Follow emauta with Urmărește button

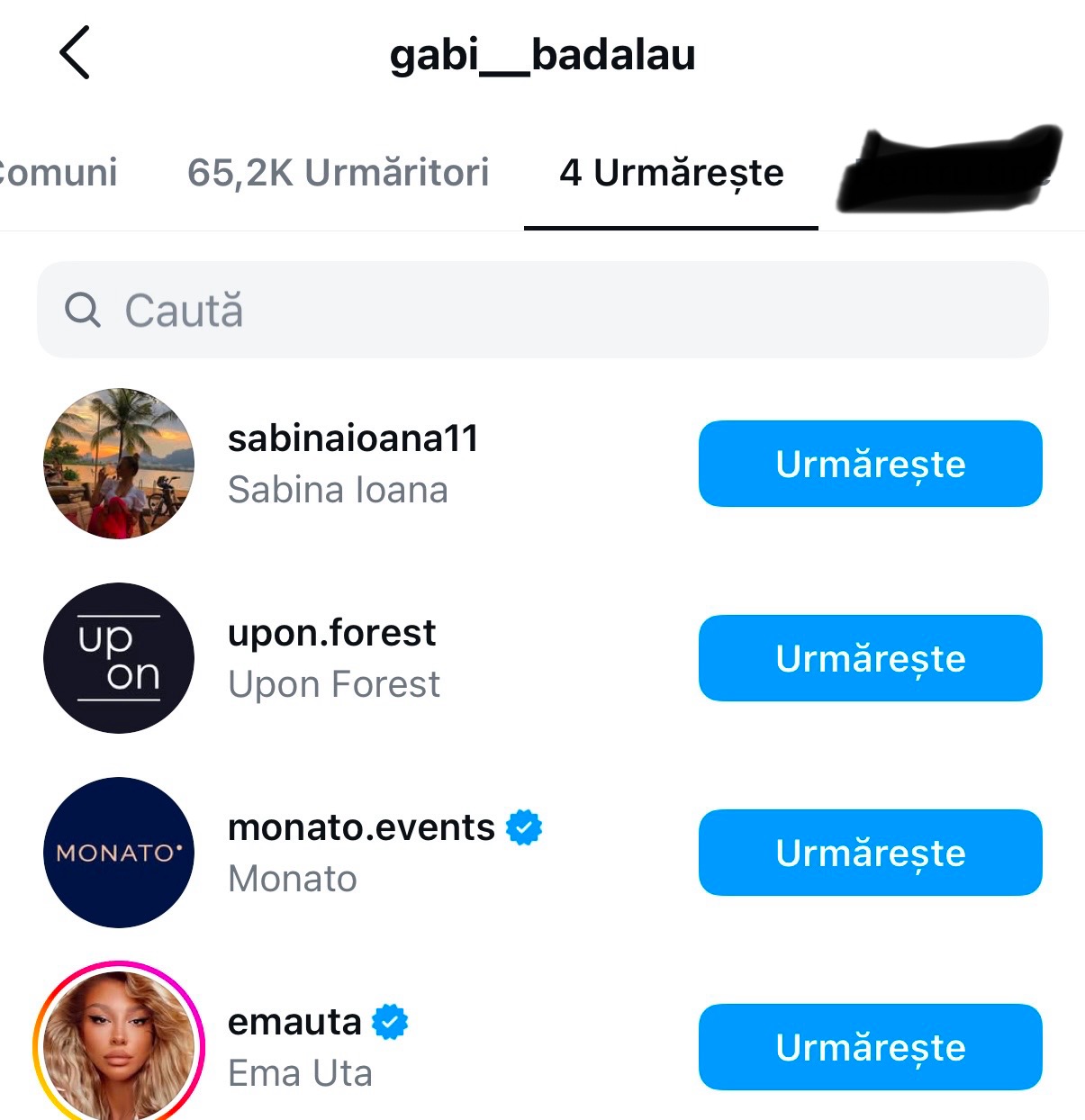[x=870, y=1047]
